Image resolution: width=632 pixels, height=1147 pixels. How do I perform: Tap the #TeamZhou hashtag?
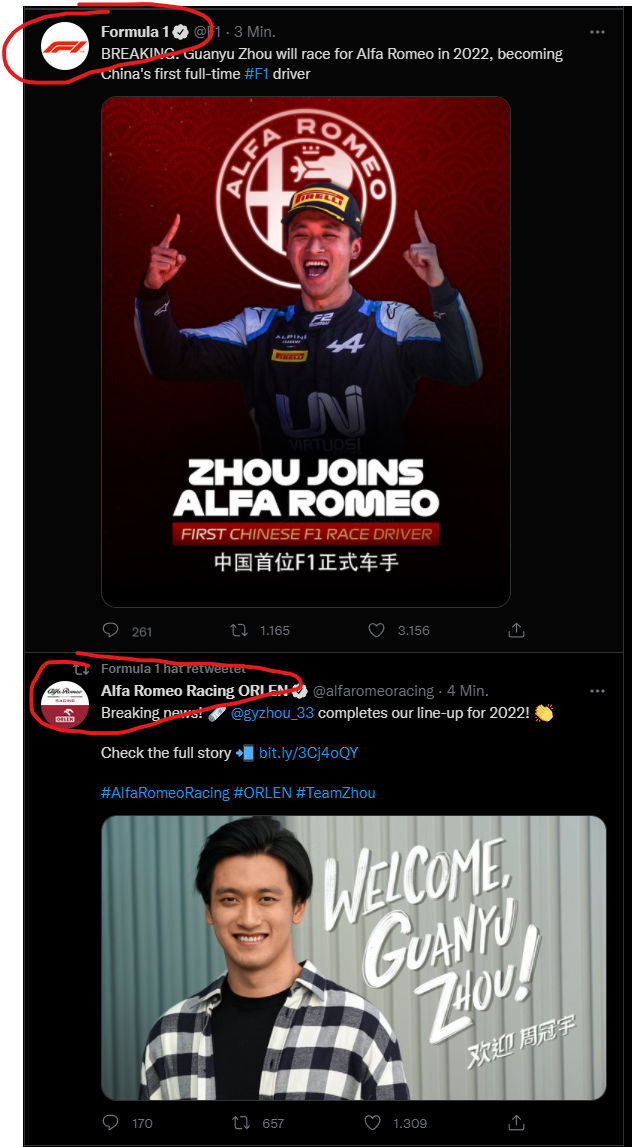coord(336,793)
